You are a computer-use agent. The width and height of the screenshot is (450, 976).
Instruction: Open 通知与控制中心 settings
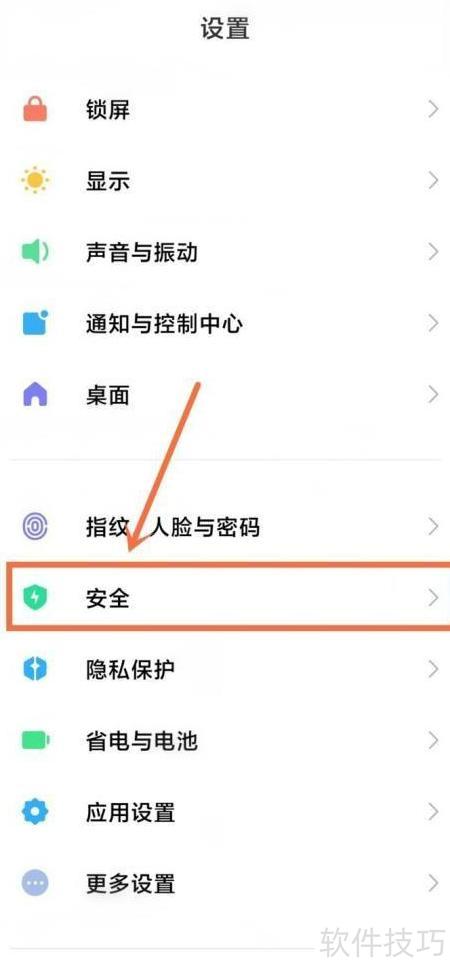(225, 324)
